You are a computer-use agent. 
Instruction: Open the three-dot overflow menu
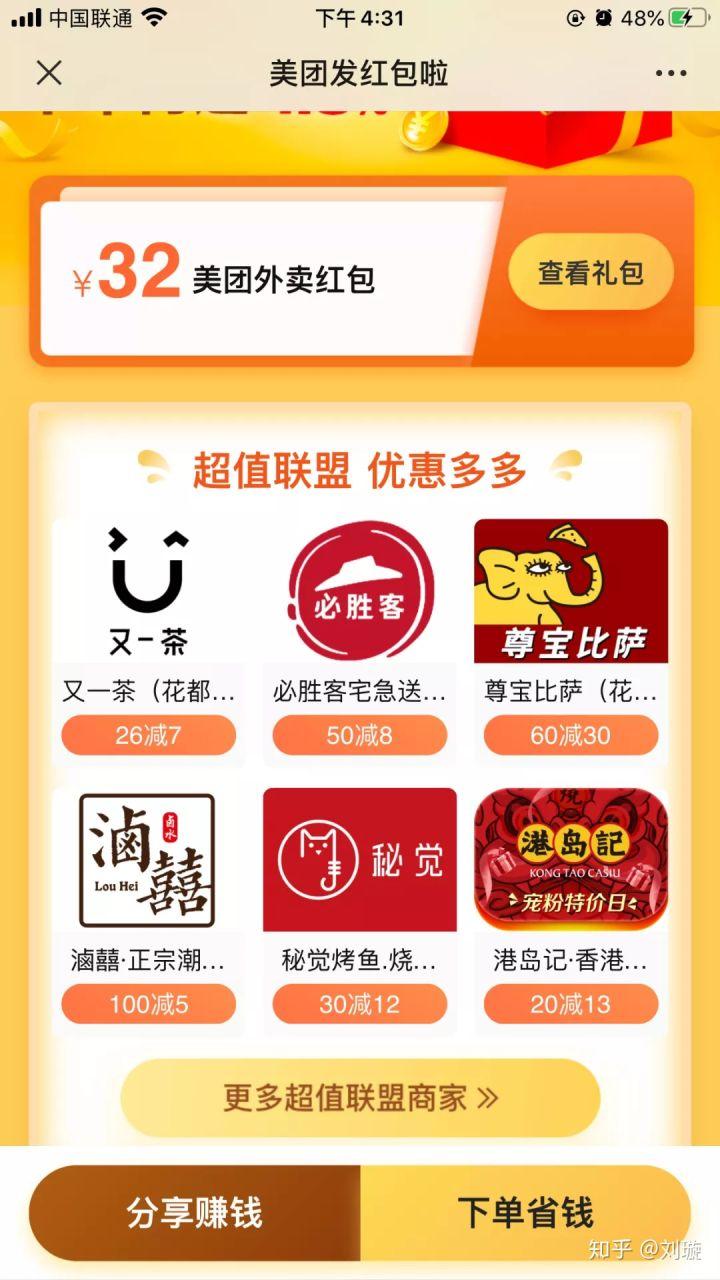point(671,73)
